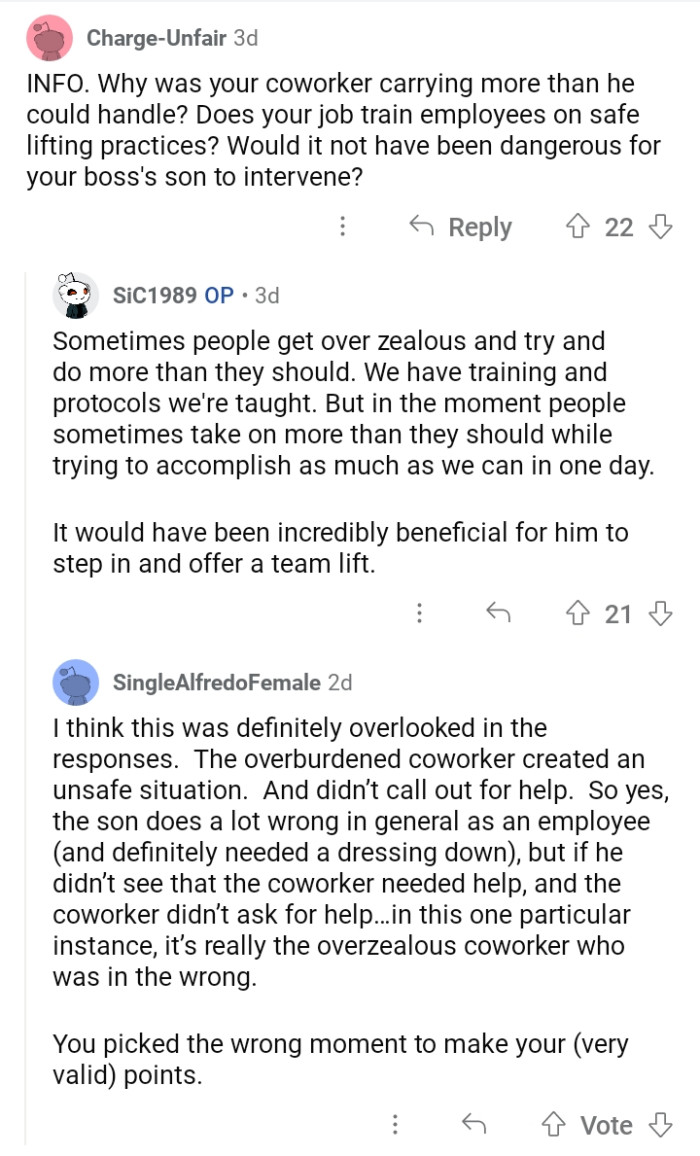Image resolution: width=700 pixels, height=1156 pixels.
Task: Downvote Charge-Unfair's comment
Action: tap(660, 227)
